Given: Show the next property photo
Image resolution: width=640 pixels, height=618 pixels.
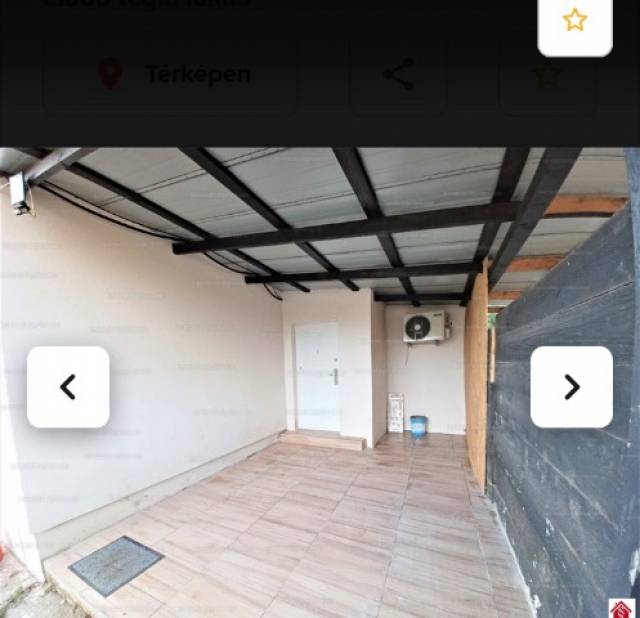Looking at the screenshot, I should 571,387.
